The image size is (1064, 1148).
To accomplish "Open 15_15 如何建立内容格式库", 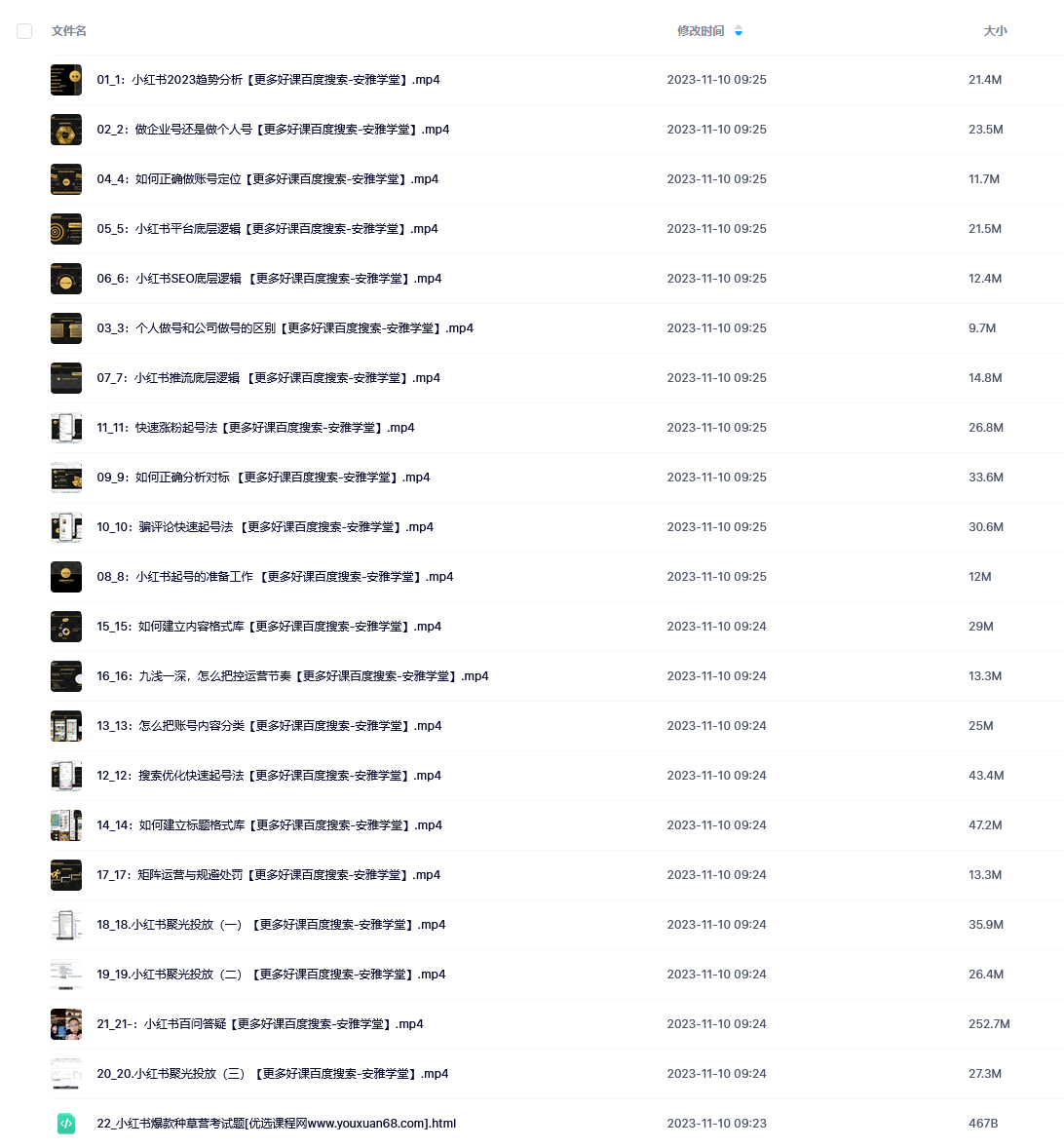I will coord(269,627).
